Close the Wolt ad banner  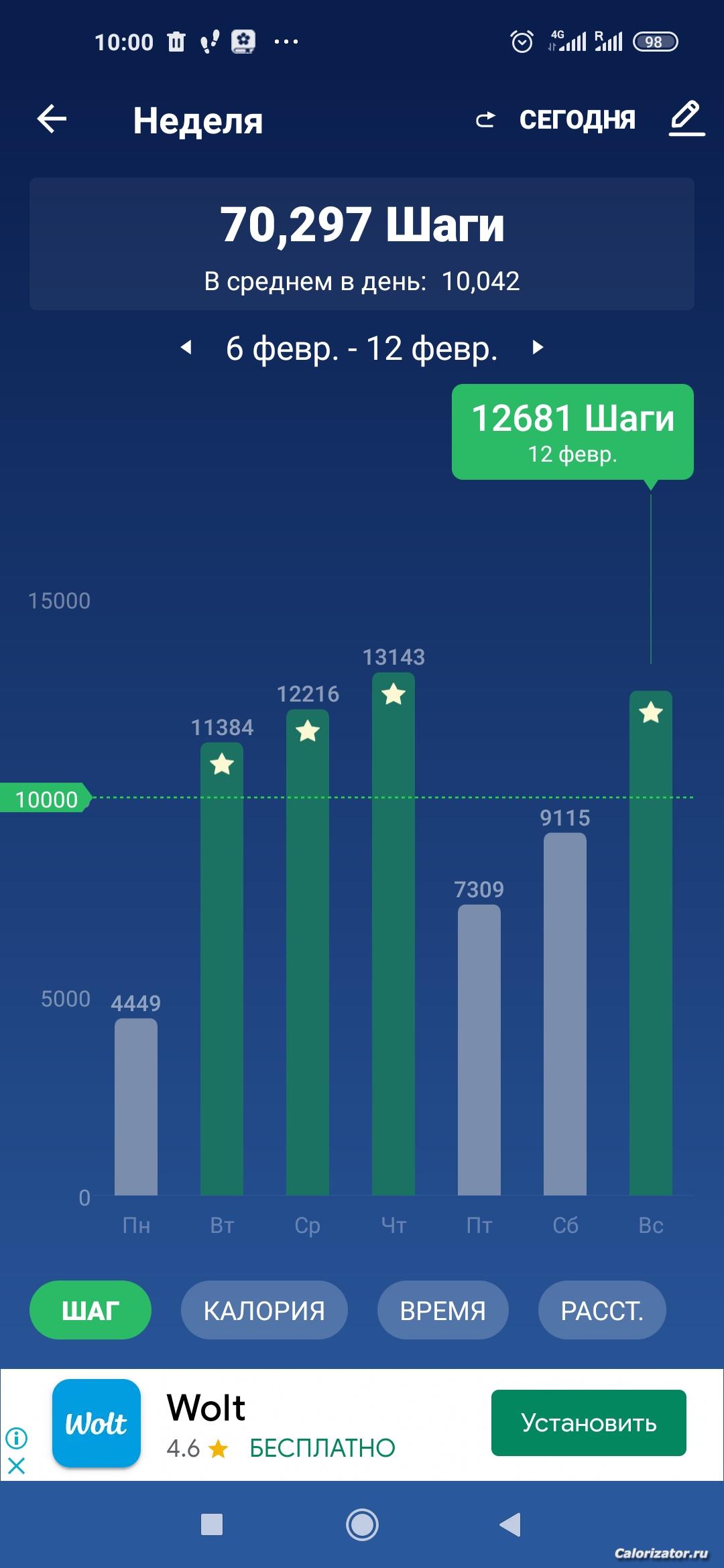(x=16, y=1466)
